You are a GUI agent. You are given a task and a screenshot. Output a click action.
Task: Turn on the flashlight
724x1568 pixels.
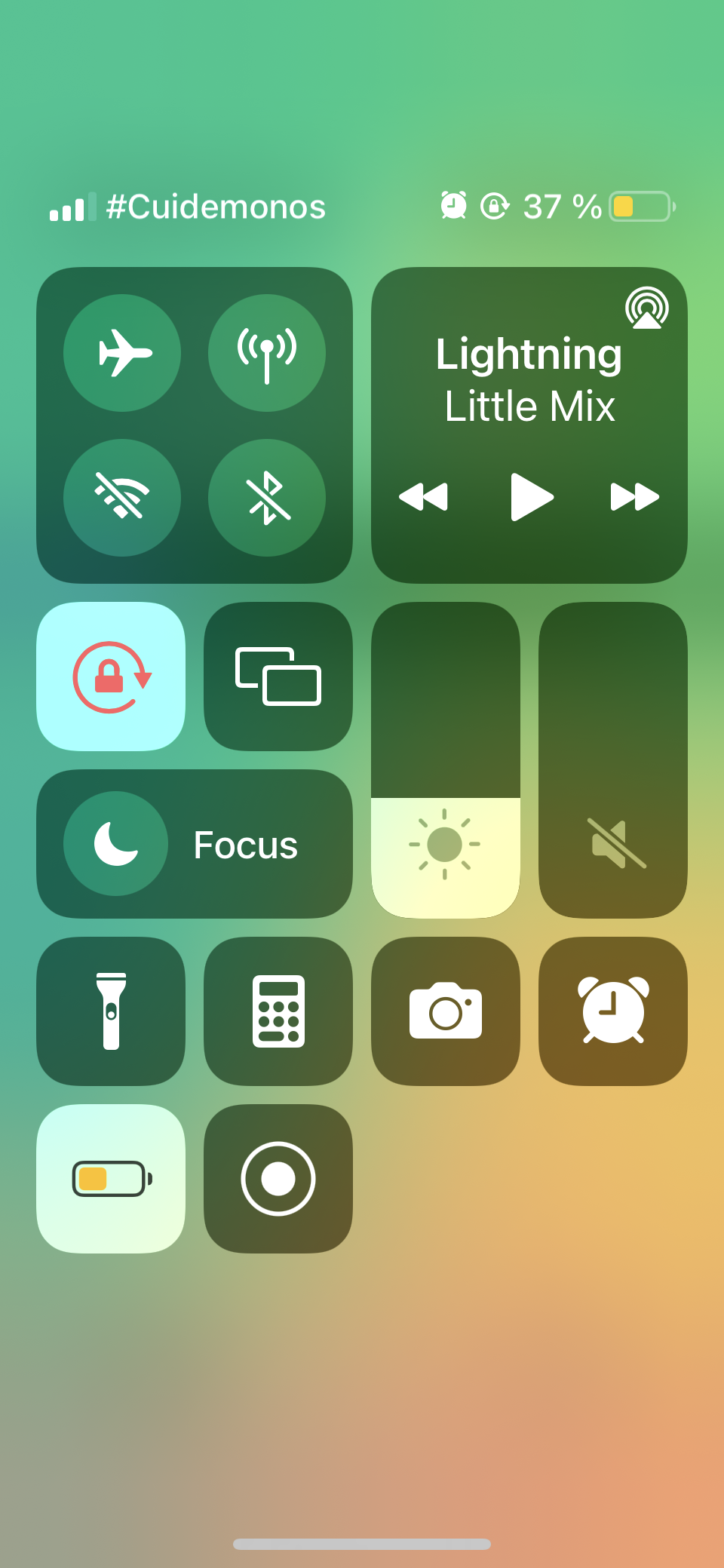click(x=111, y=1011)
